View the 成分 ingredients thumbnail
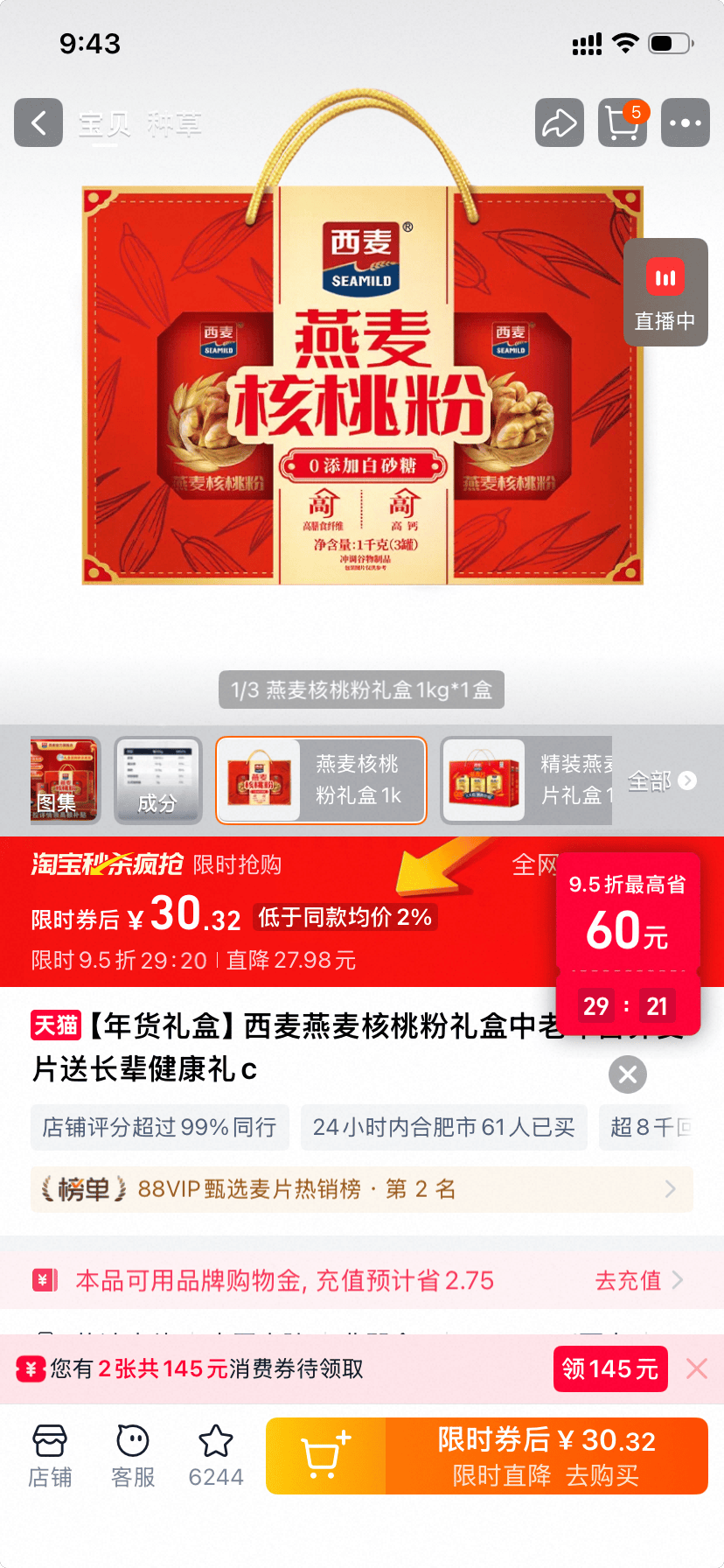 (x=158, y=780)
